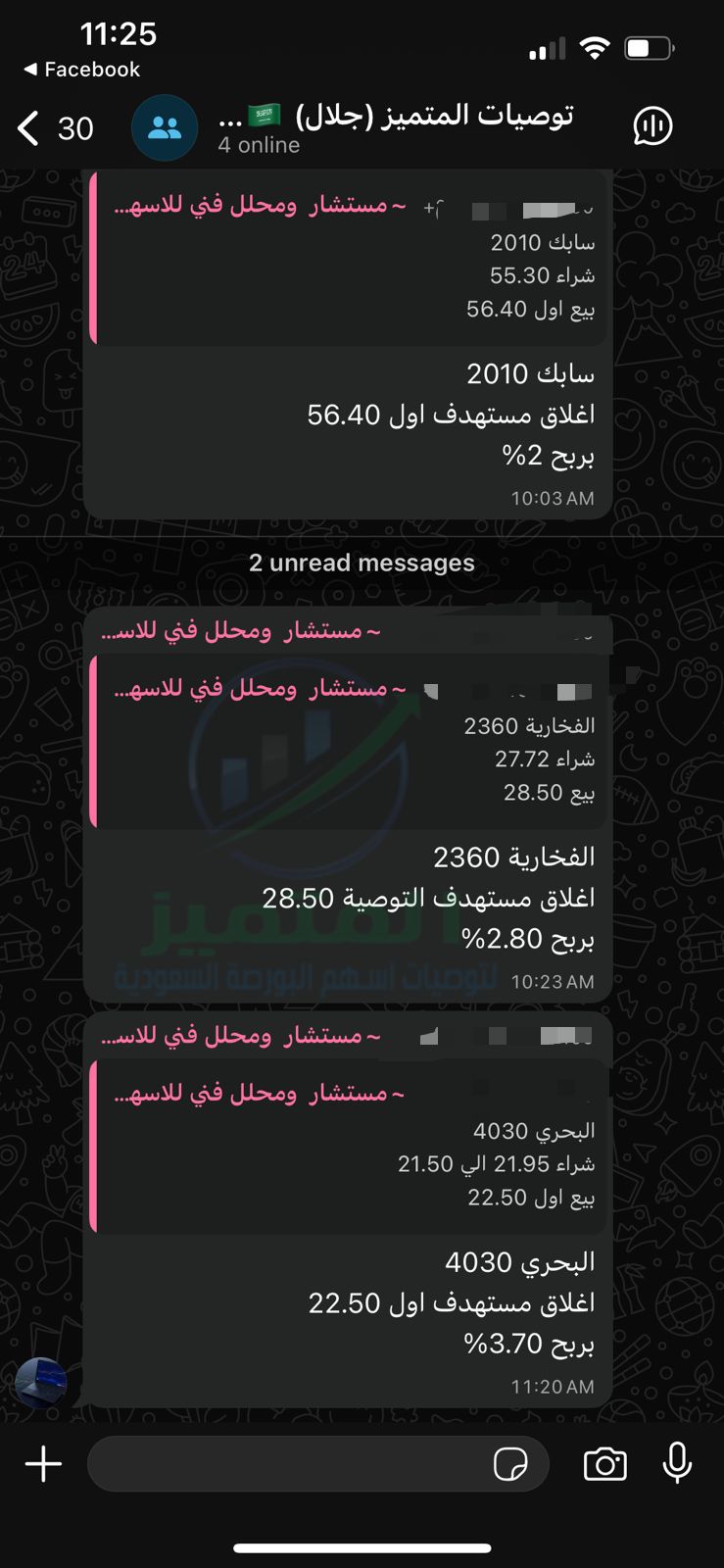Open the camera to send a photo
The width and height of the screenshot is (724, 1568).
click(604, 1464)
